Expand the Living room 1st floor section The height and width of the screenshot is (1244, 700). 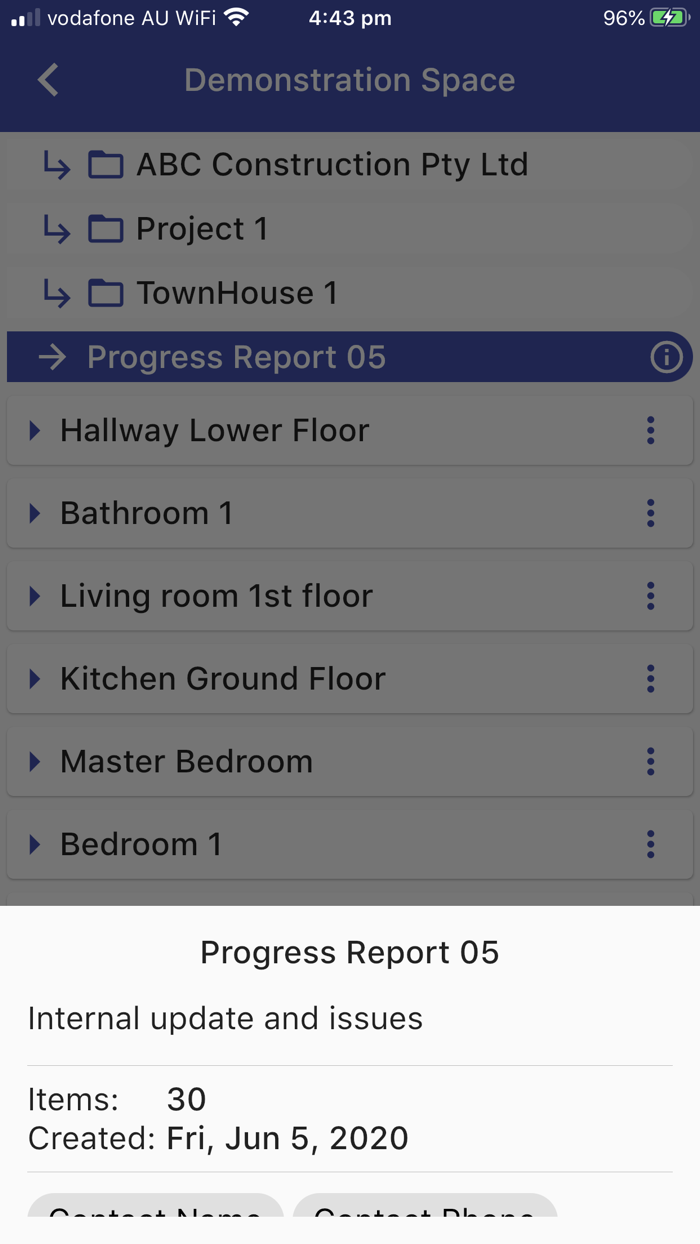point(36,596)
